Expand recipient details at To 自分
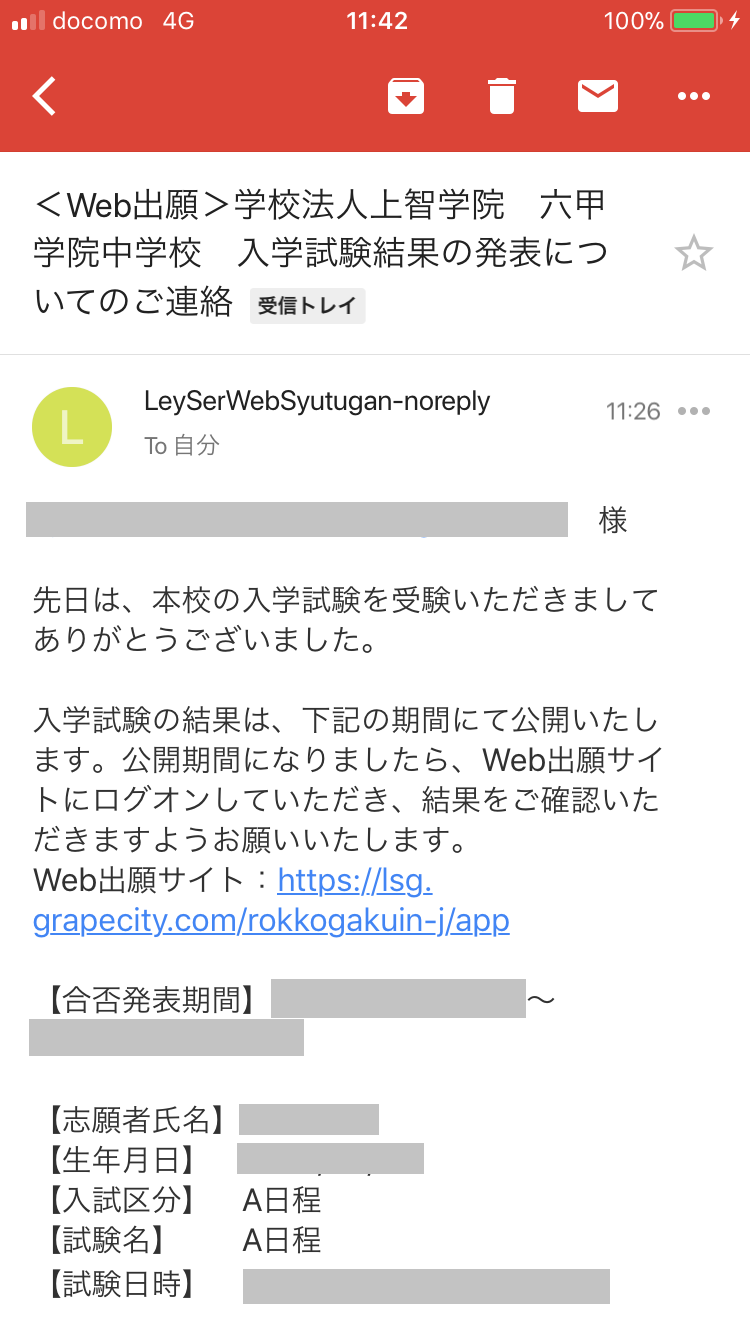 tap(181, 446)
